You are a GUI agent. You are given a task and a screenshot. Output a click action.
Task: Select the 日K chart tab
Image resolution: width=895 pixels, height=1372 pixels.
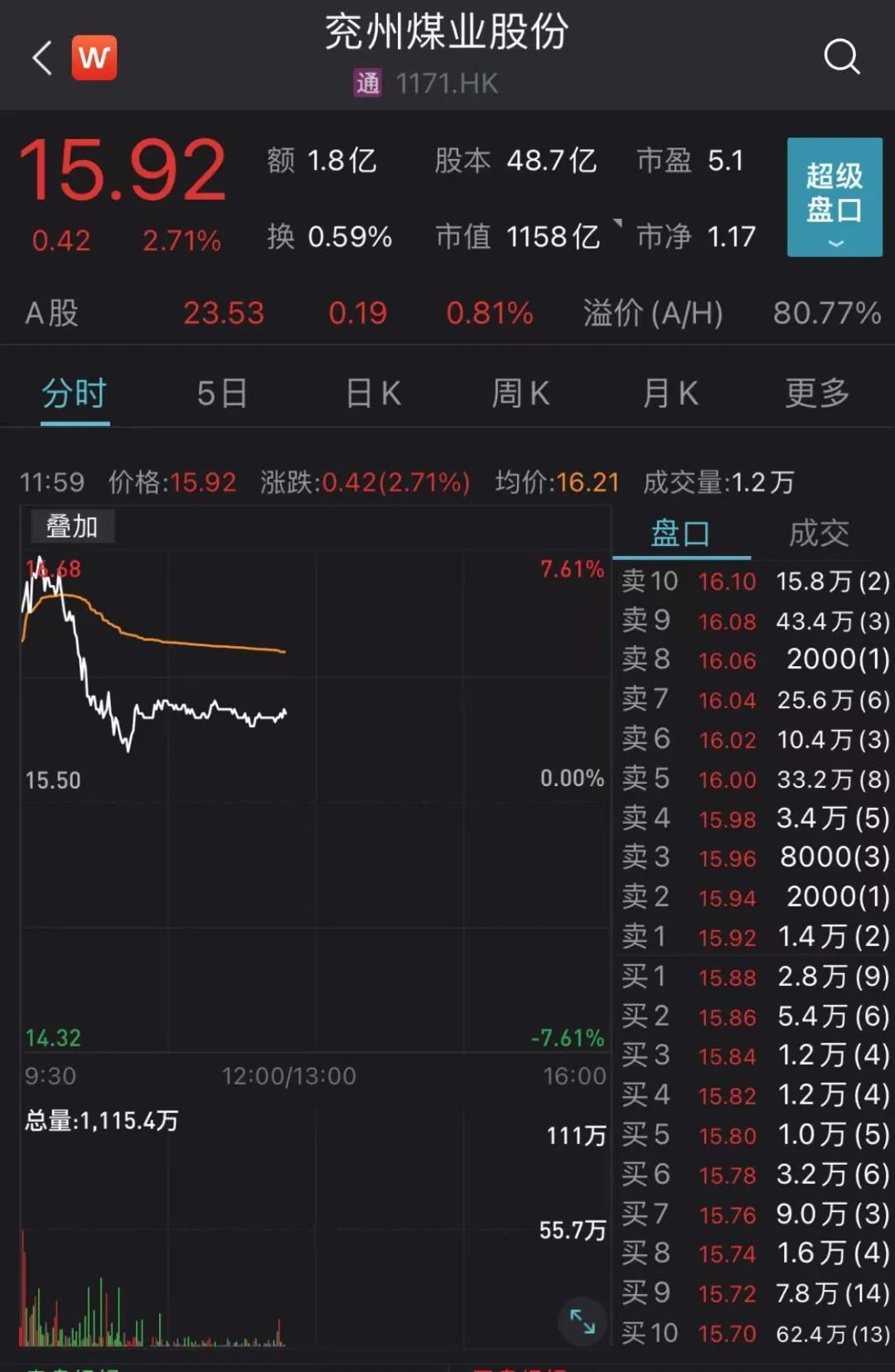373,394
